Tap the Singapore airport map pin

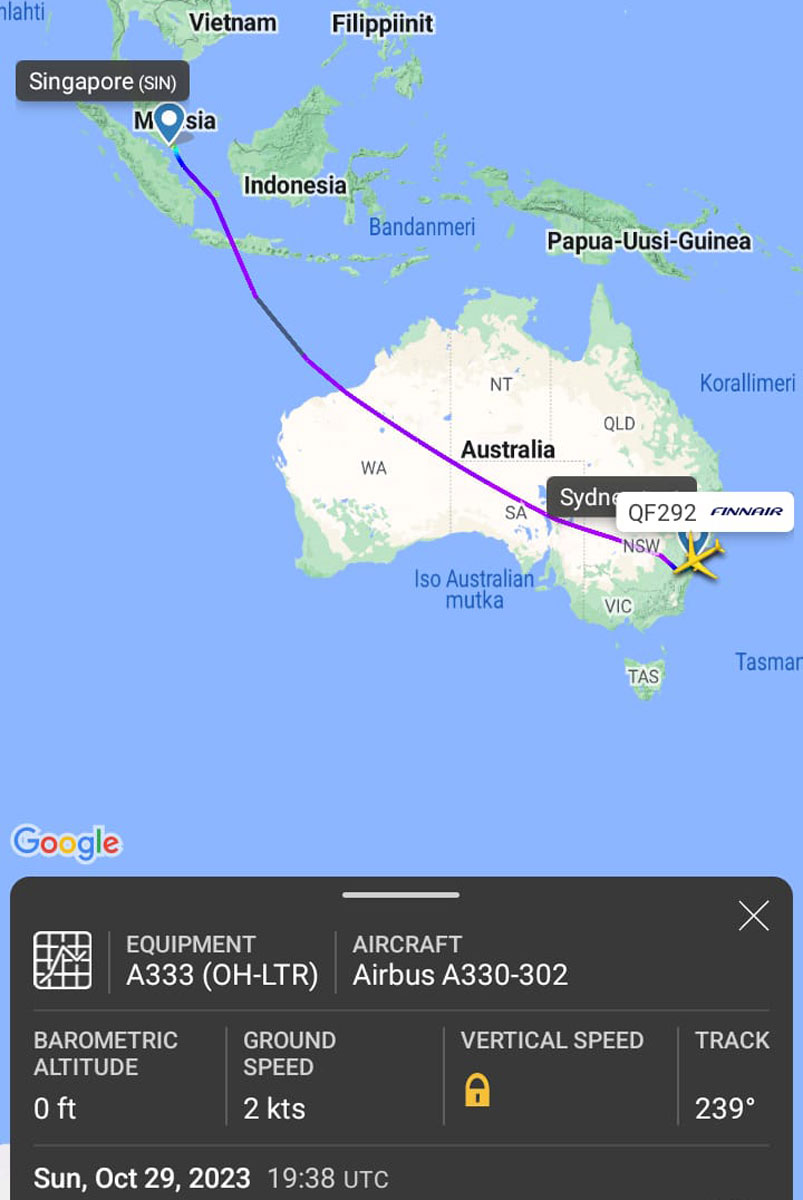pos(170,123)
